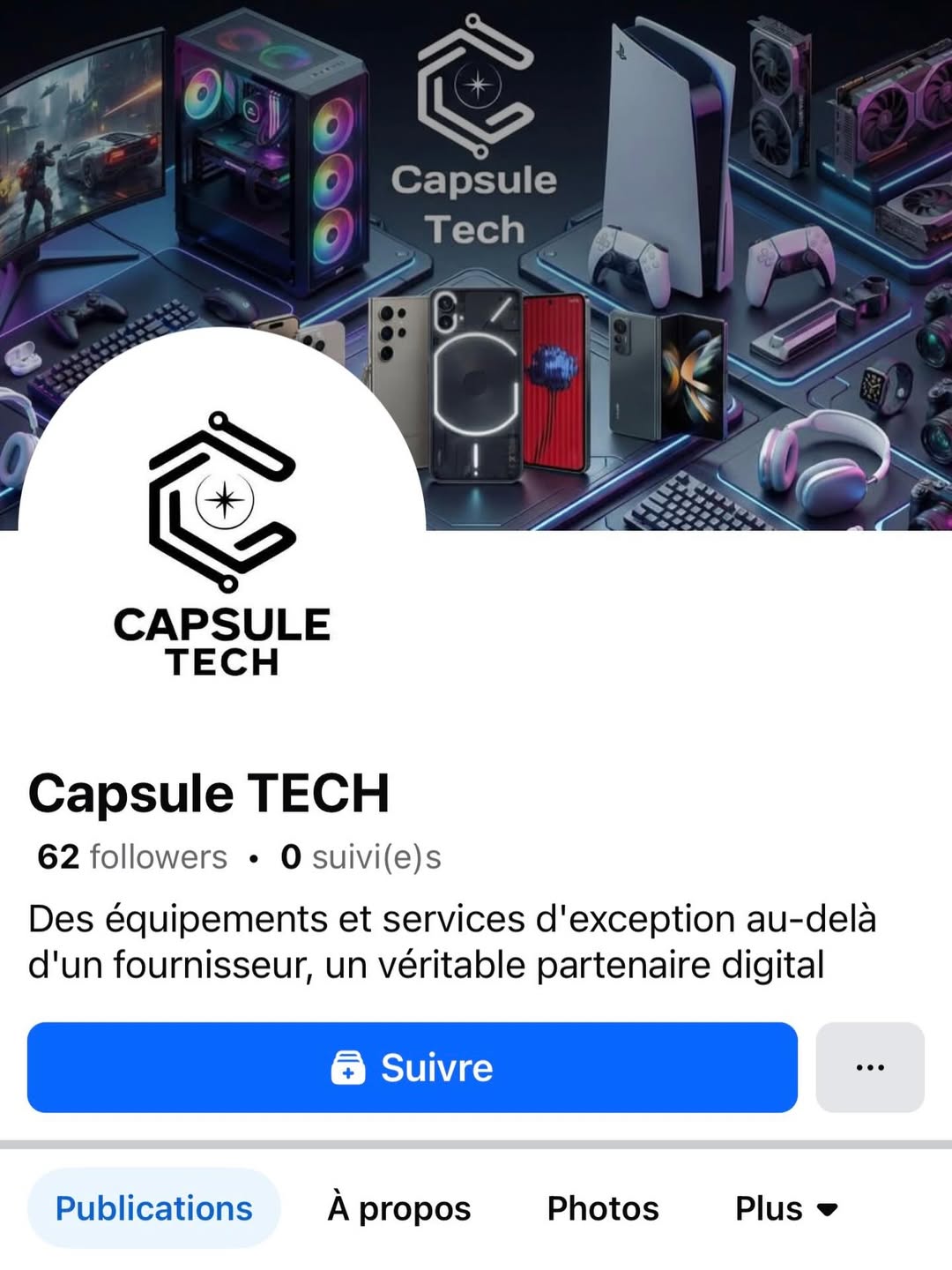Screen dimensions: 952x1270
Task: Open the 0 suivi(e)s list
Action: (x=361, y=857)
